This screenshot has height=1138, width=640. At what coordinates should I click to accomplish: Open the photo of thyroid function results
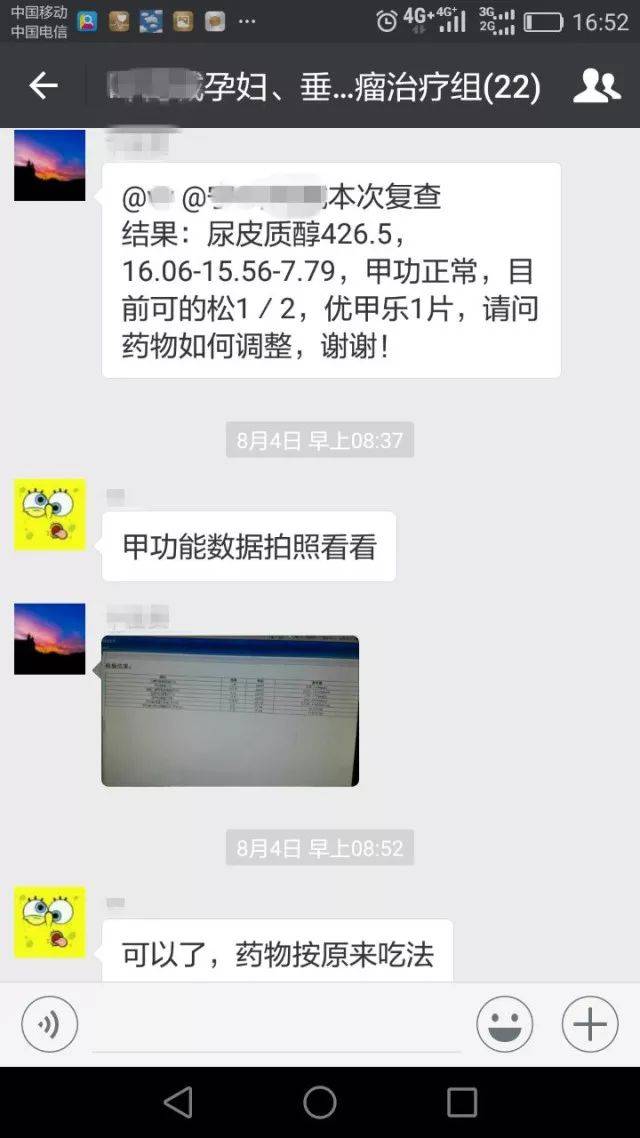230,710
